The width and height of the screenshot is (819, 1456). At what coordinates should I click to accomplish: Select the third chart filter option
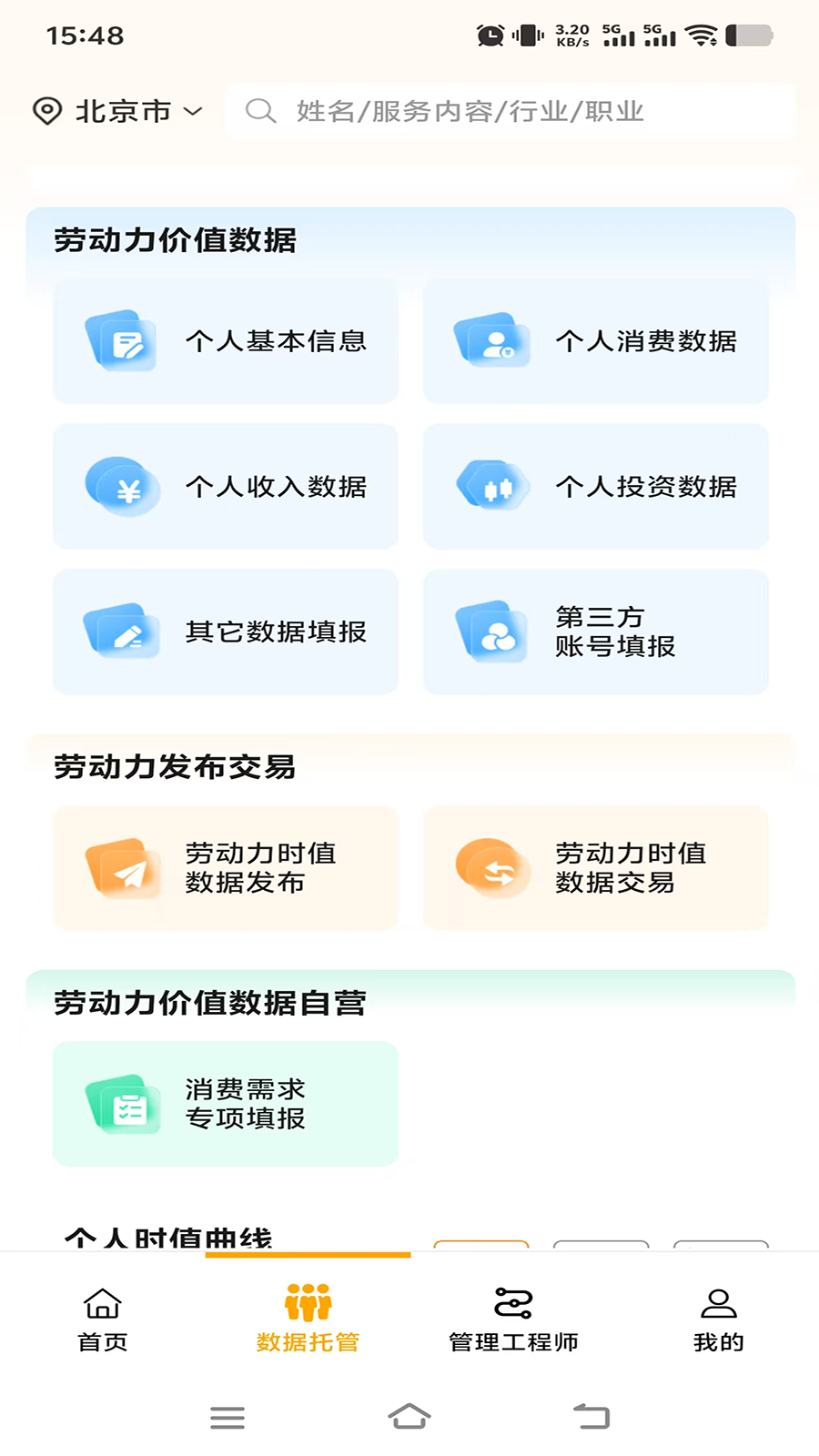pyautogui.click(x=722, y=1249)
